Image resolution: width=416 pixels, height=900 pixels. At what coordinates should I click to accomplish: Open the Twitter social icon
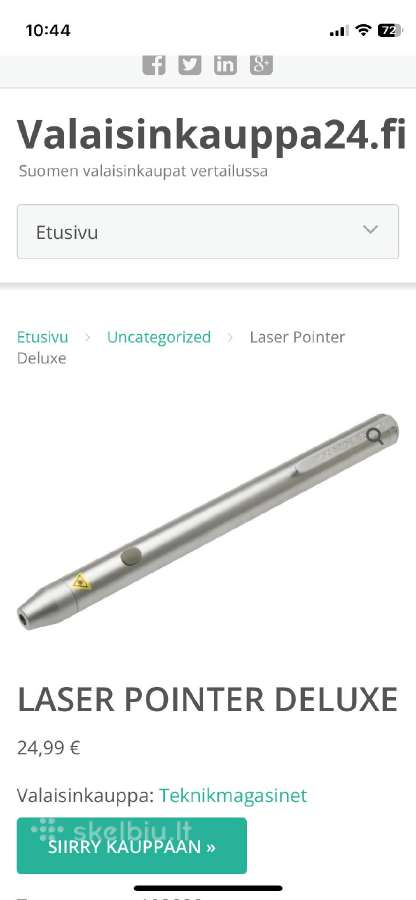coord(189,65)
